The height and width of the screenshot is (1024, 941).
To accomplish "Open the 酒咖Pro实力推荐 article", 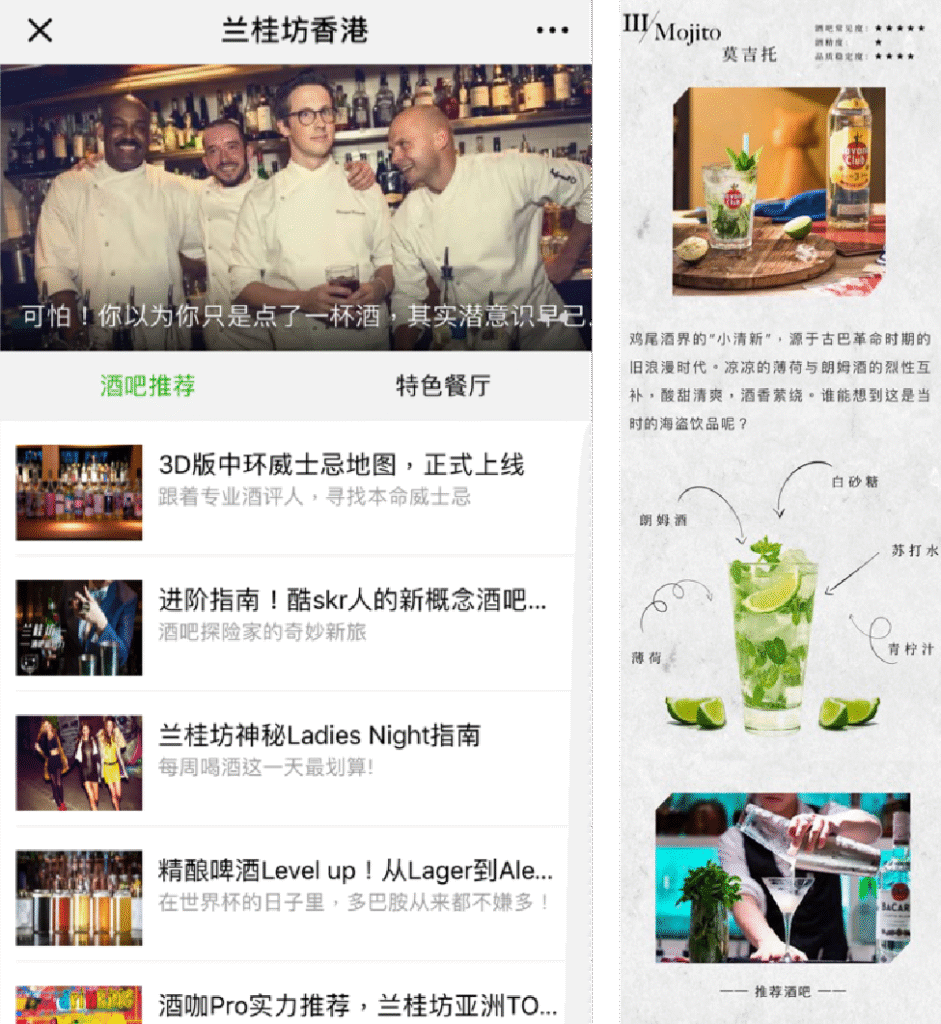I will (357, 1003).
